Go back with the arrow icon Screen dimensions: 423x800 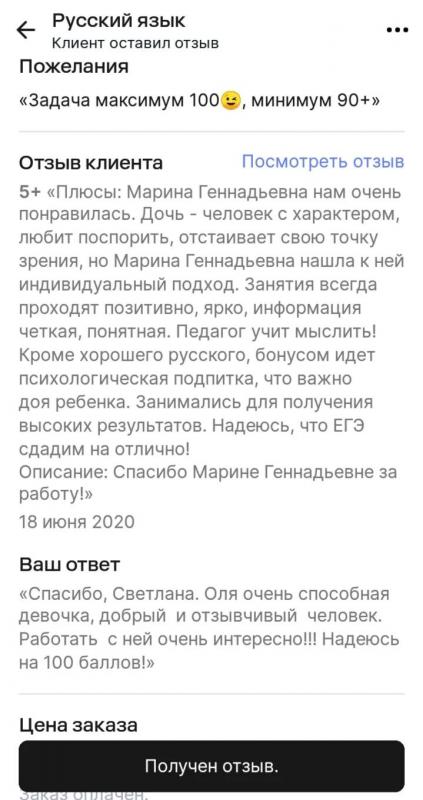(x=26, y=30)
